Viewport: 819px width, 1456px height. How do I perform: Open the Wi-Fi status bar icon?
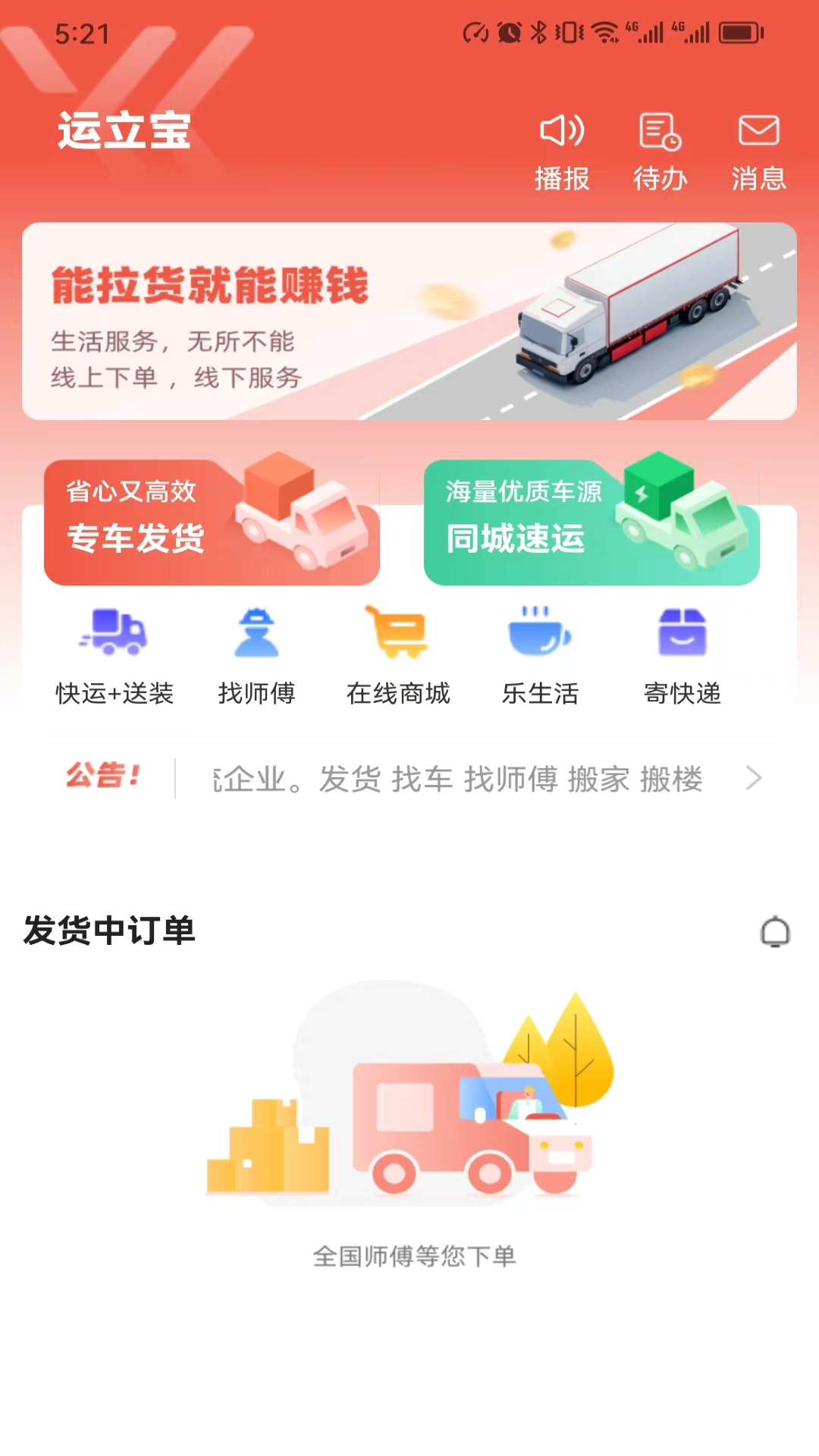604,32
